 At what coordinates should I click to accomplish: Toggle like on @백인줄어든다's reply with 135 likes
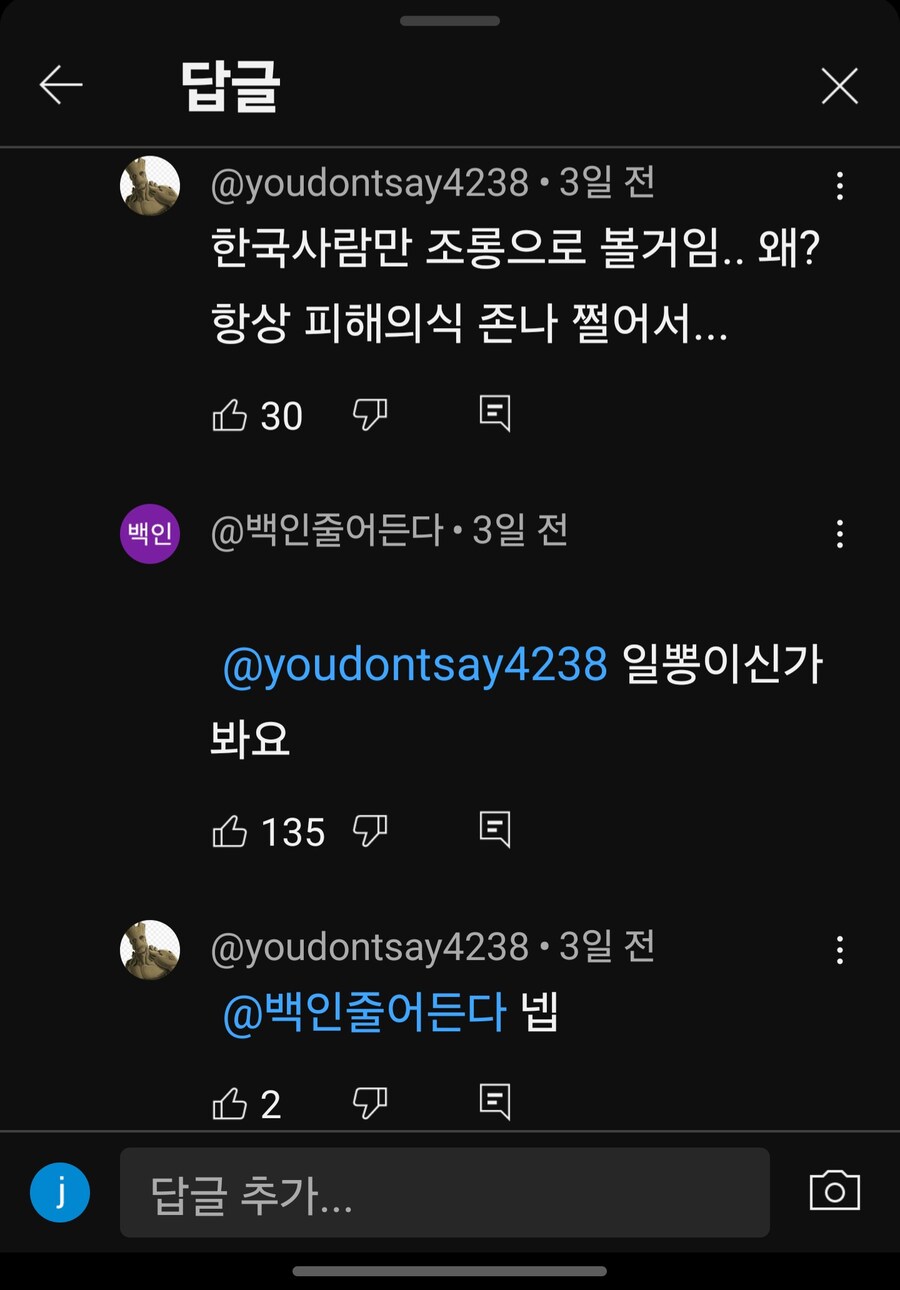click(x=231, y=830)
